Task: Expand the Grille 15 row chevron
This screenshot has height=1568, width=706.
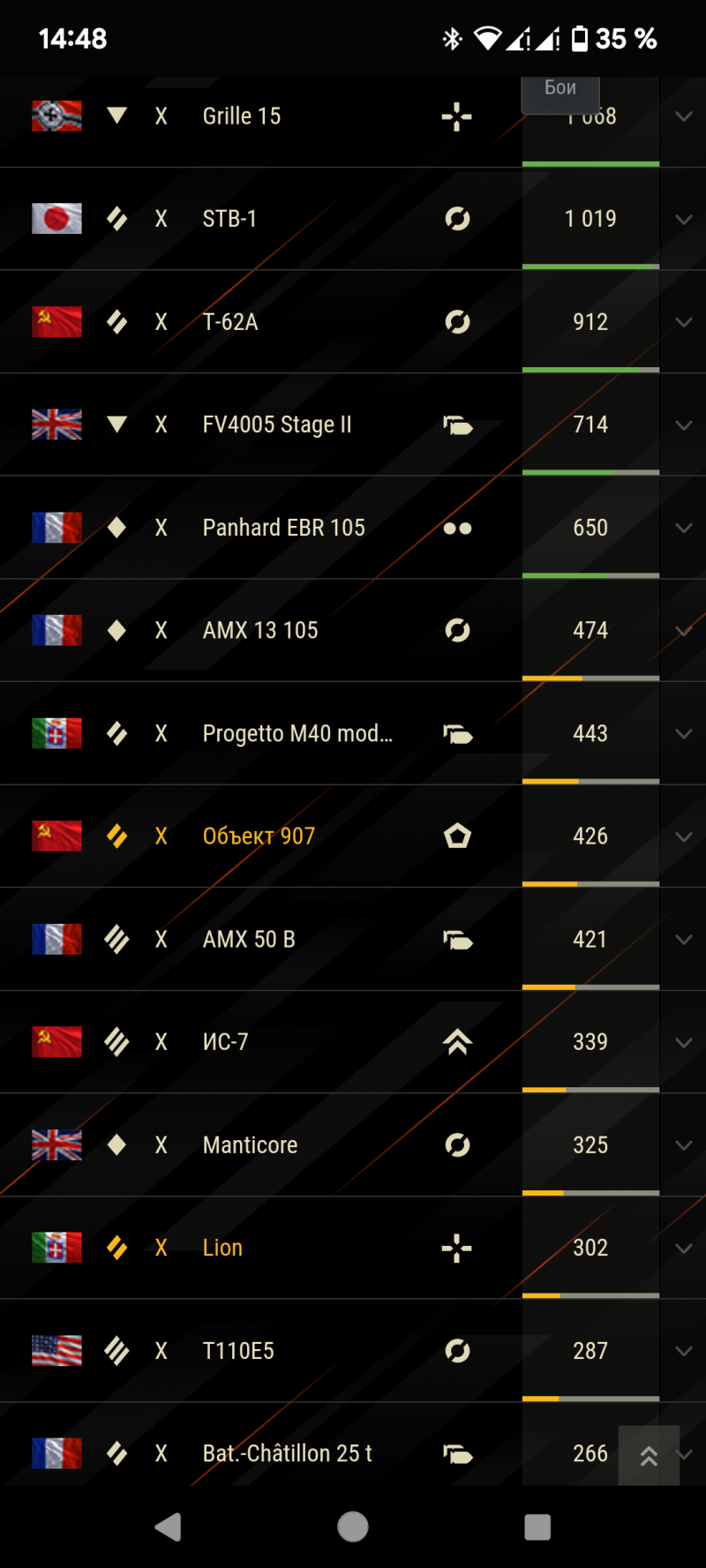Action: click(684, 116)
